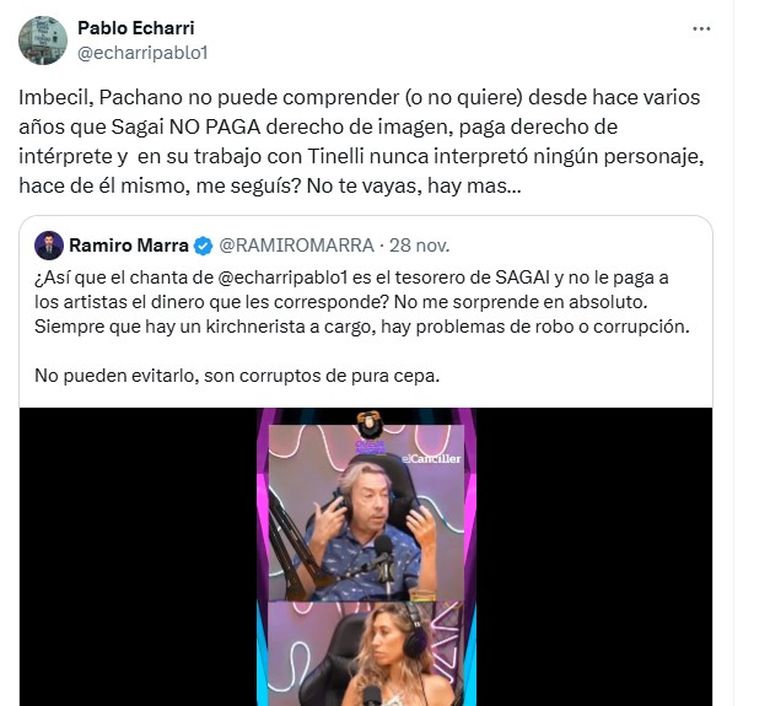This screenshot has height=706, width=770.
Task: Open Pablo Echarri's profile picture
Action: click(x=43, y=40)
